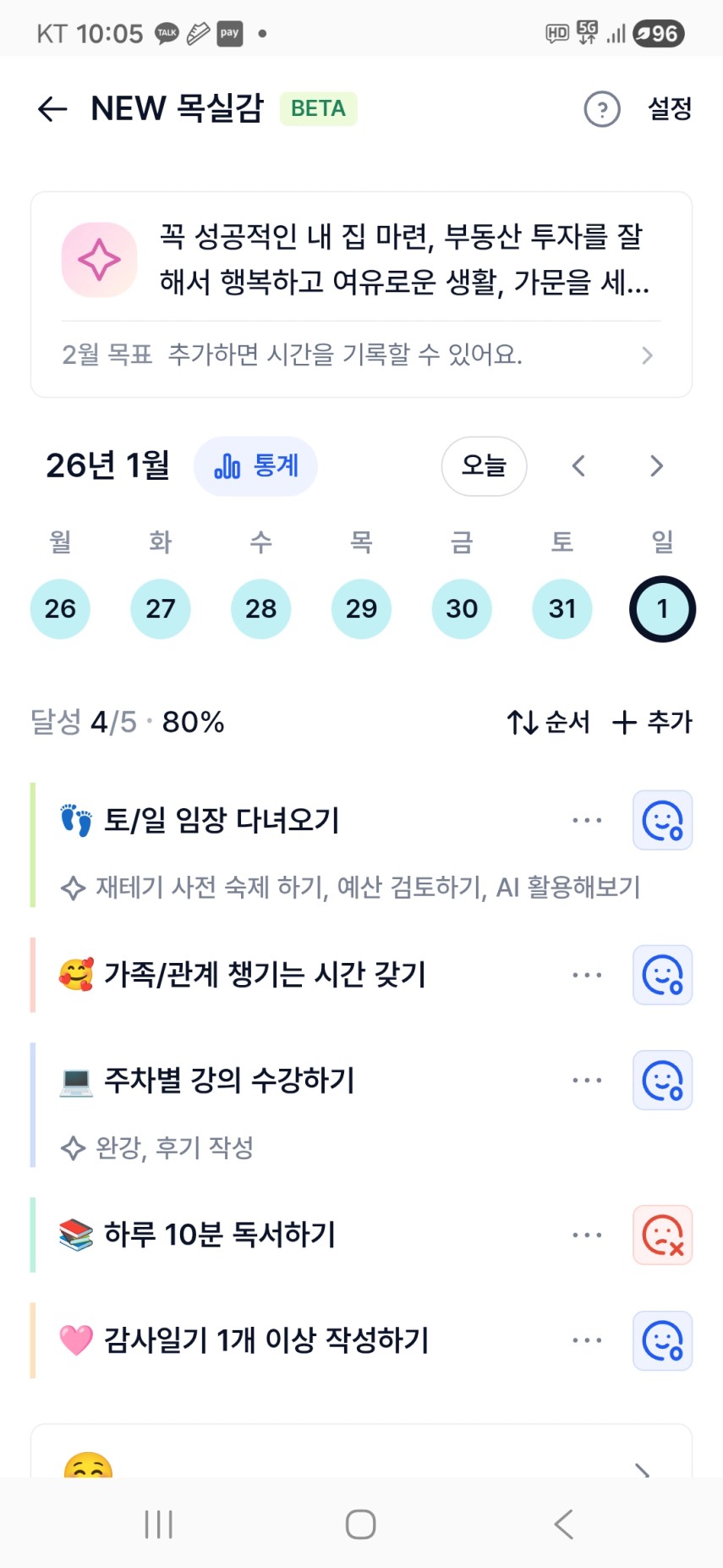The height and width of the screenshot is (1568, 723).
Task: Open 통계 statistics
Action: coord(255,465)
